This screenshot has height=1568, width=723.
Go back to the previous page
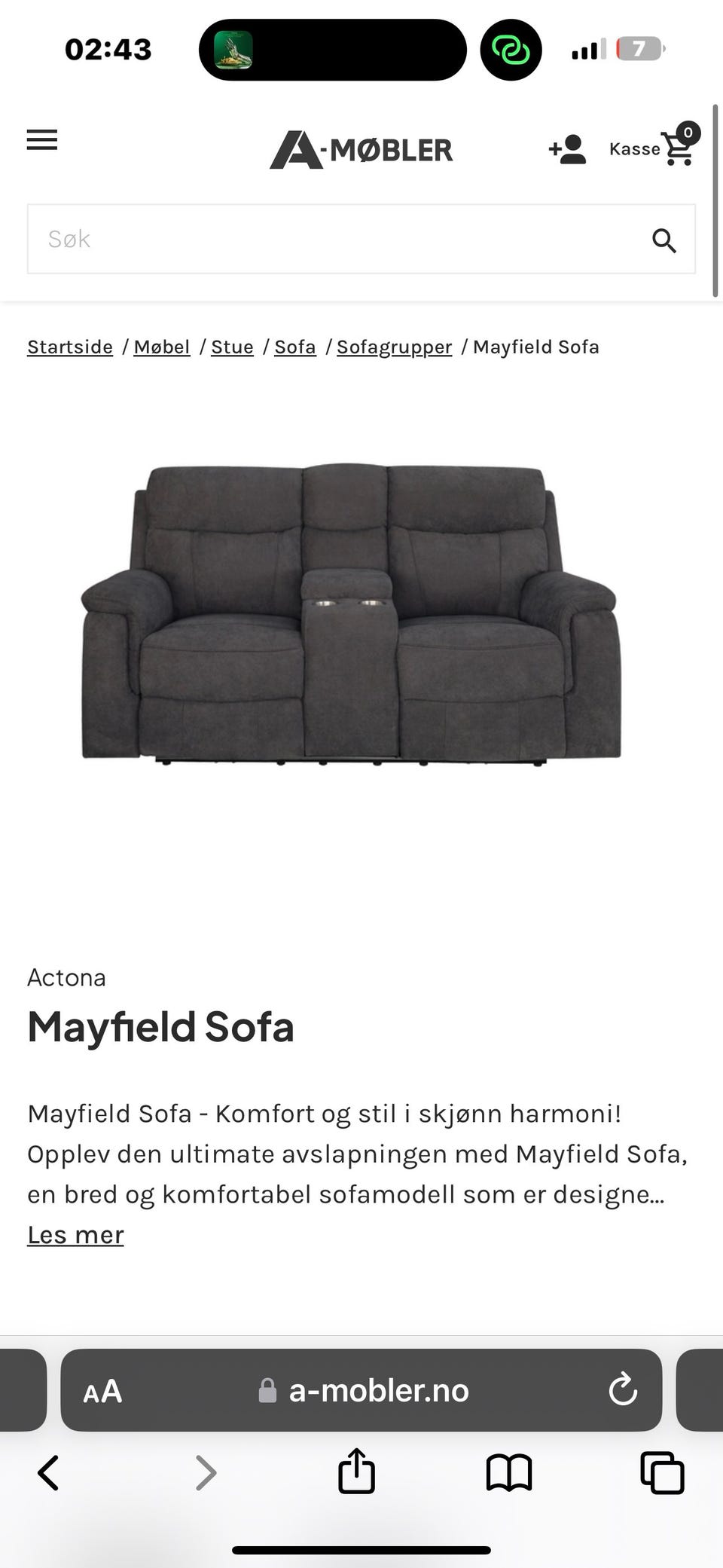pos(48,1472)
